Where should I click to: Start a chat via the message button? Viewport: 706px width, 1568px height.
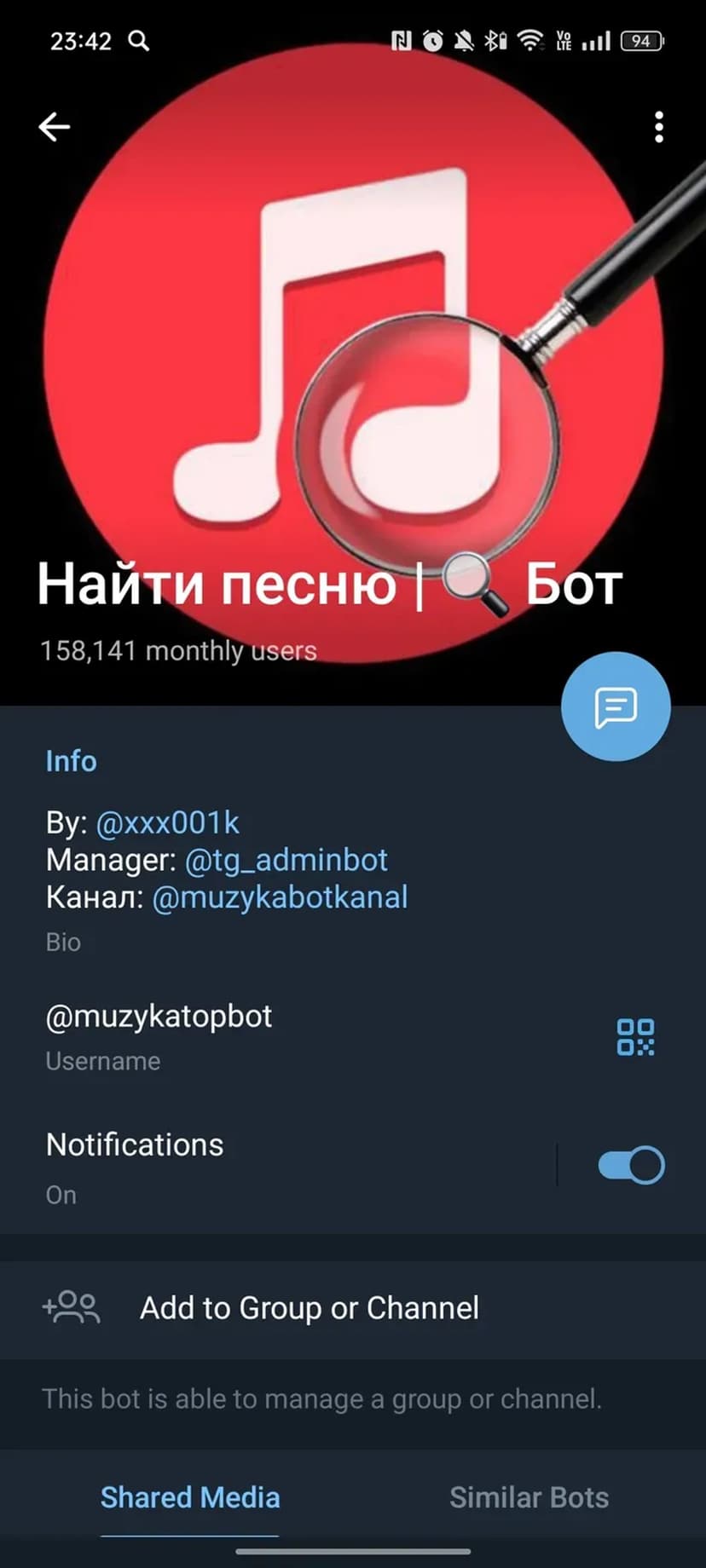tap(616, 706)
